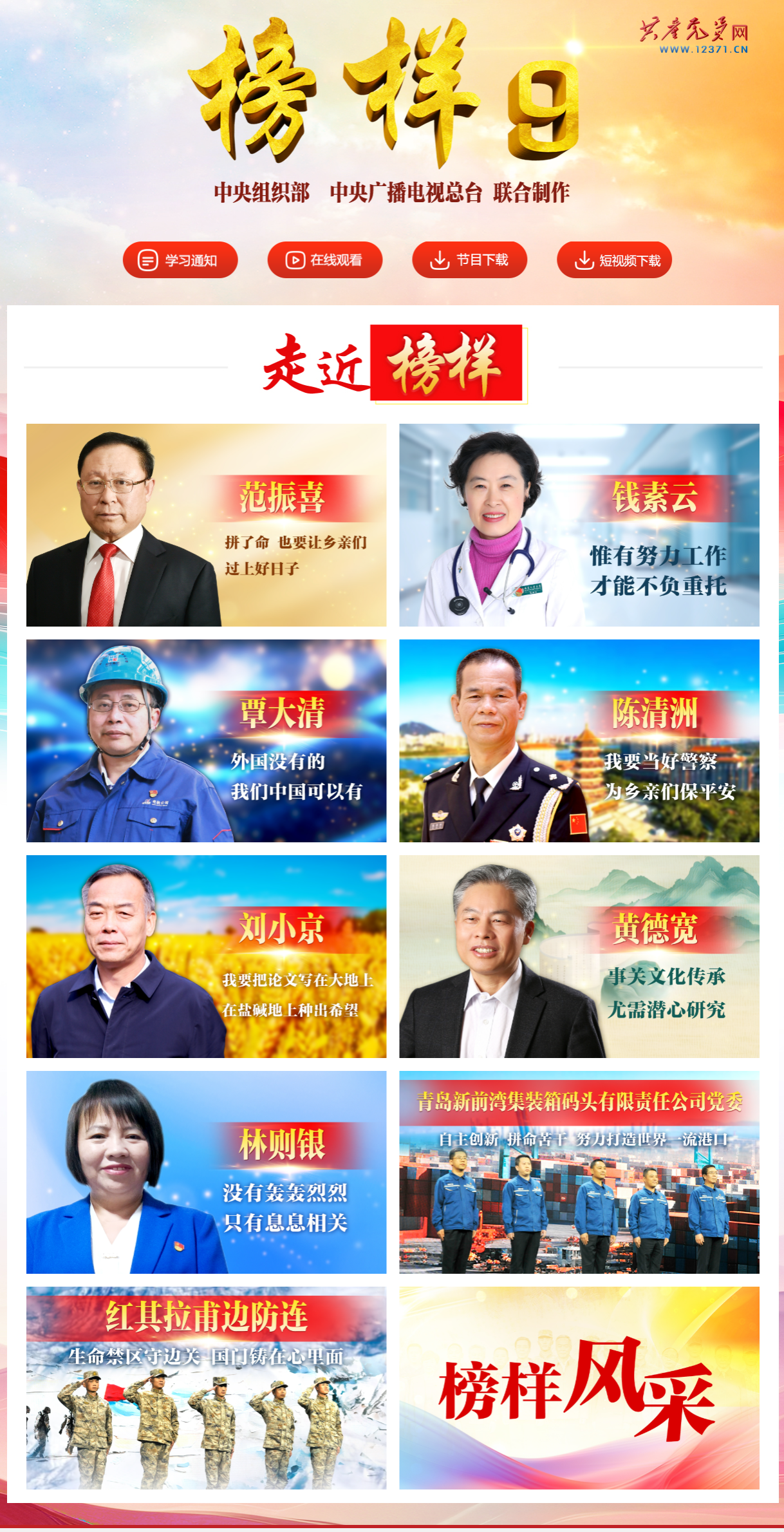The width and height of the screenshot is (784, 1532).
Task: Tap the 短视频下载 button
Action: [x=614, y=260]
